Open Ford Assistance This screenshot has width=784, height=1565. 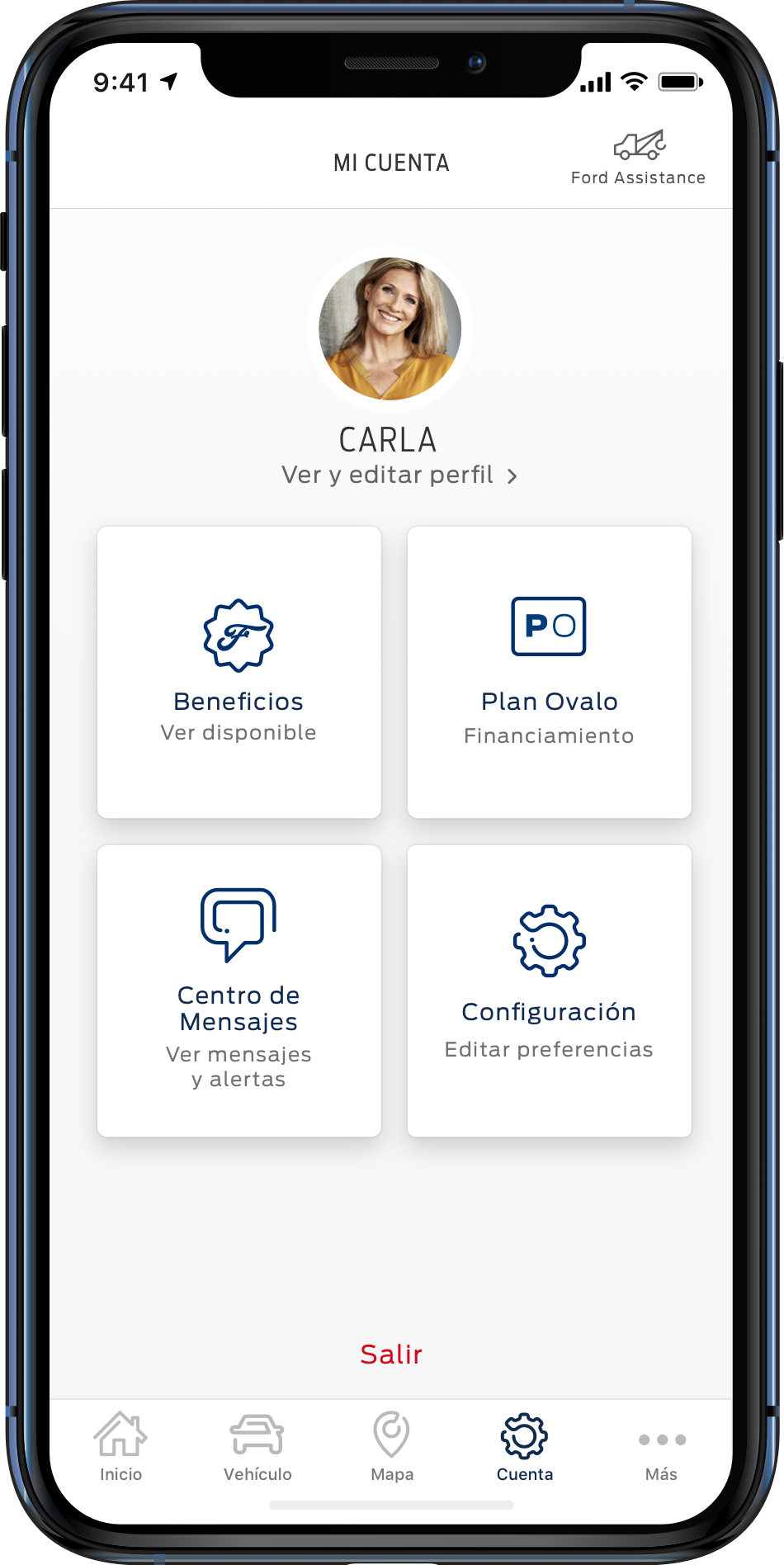[x=638, y=158]
